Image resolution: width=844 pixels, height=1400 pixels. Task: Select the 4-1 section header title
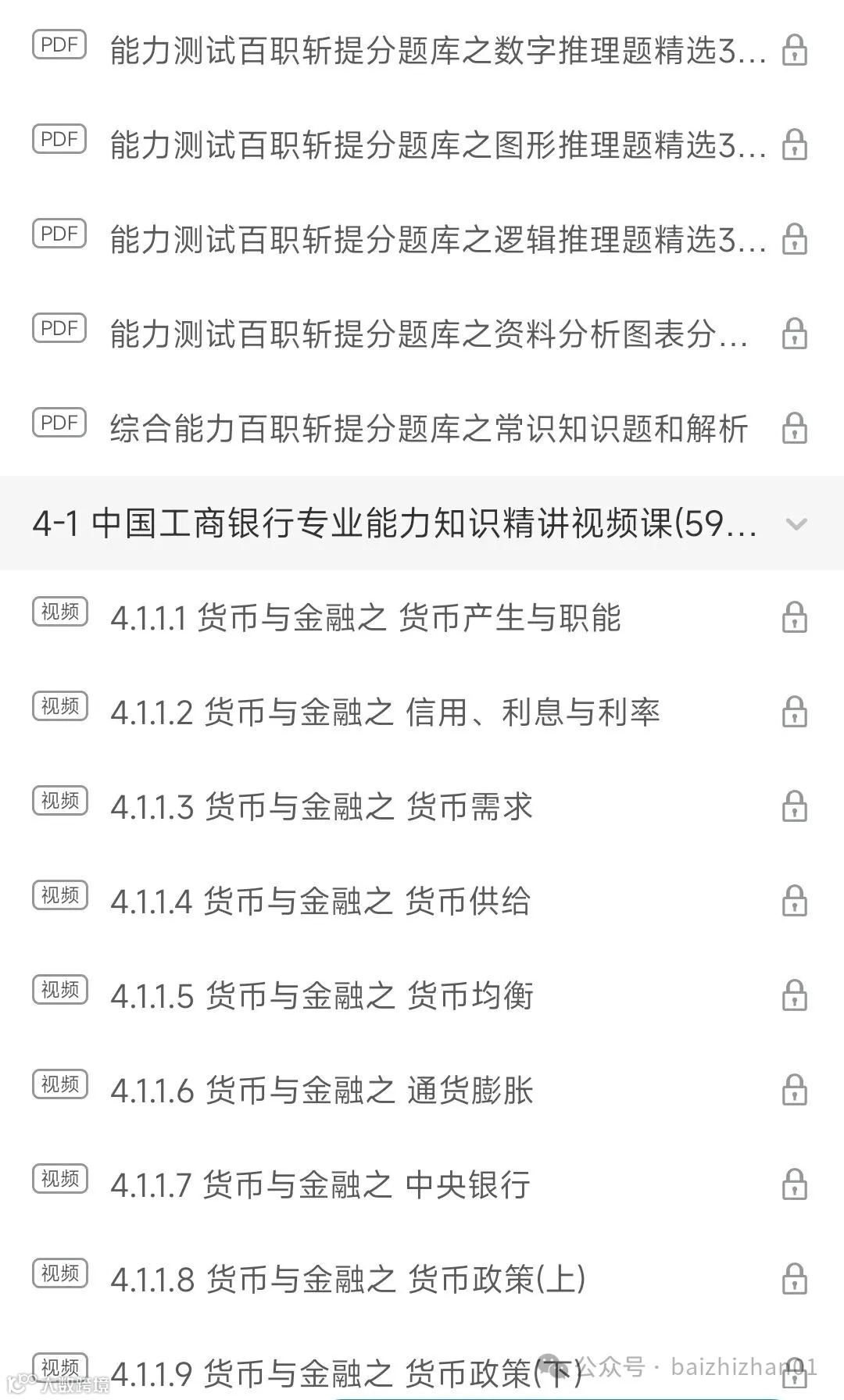click(x=391, y=525)
